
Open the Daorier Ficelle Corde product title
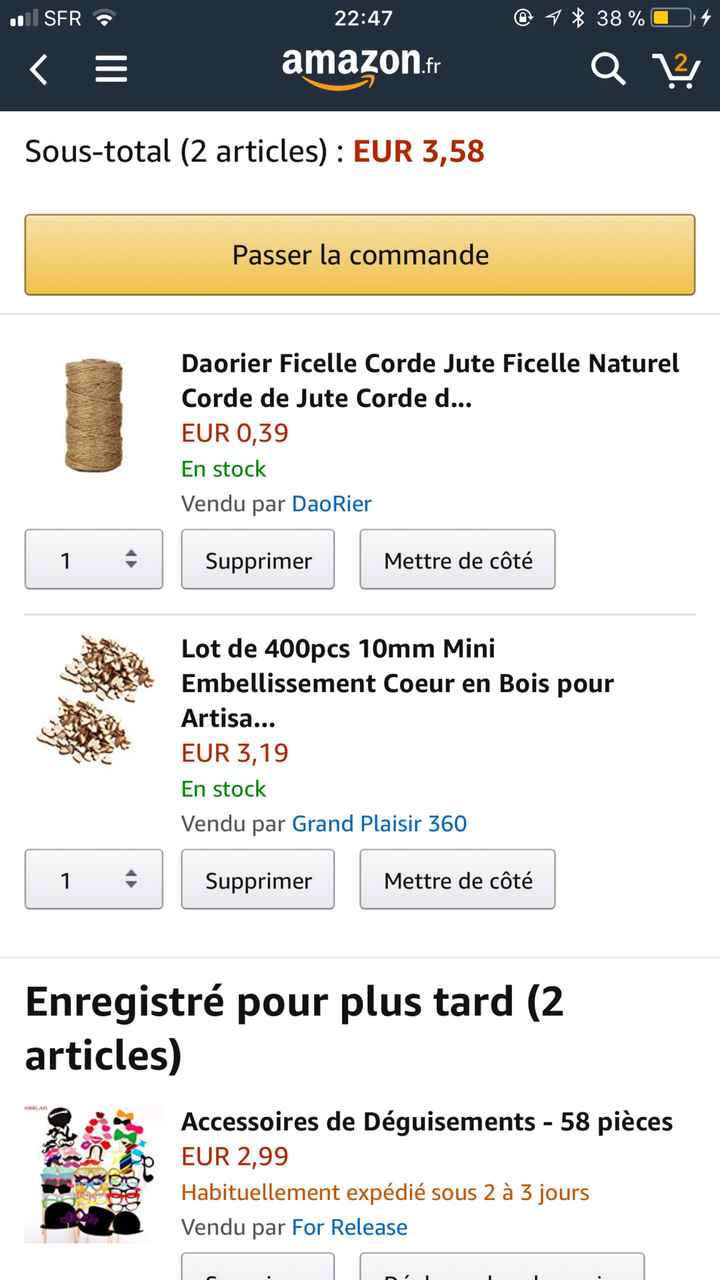tap(430, 380)
